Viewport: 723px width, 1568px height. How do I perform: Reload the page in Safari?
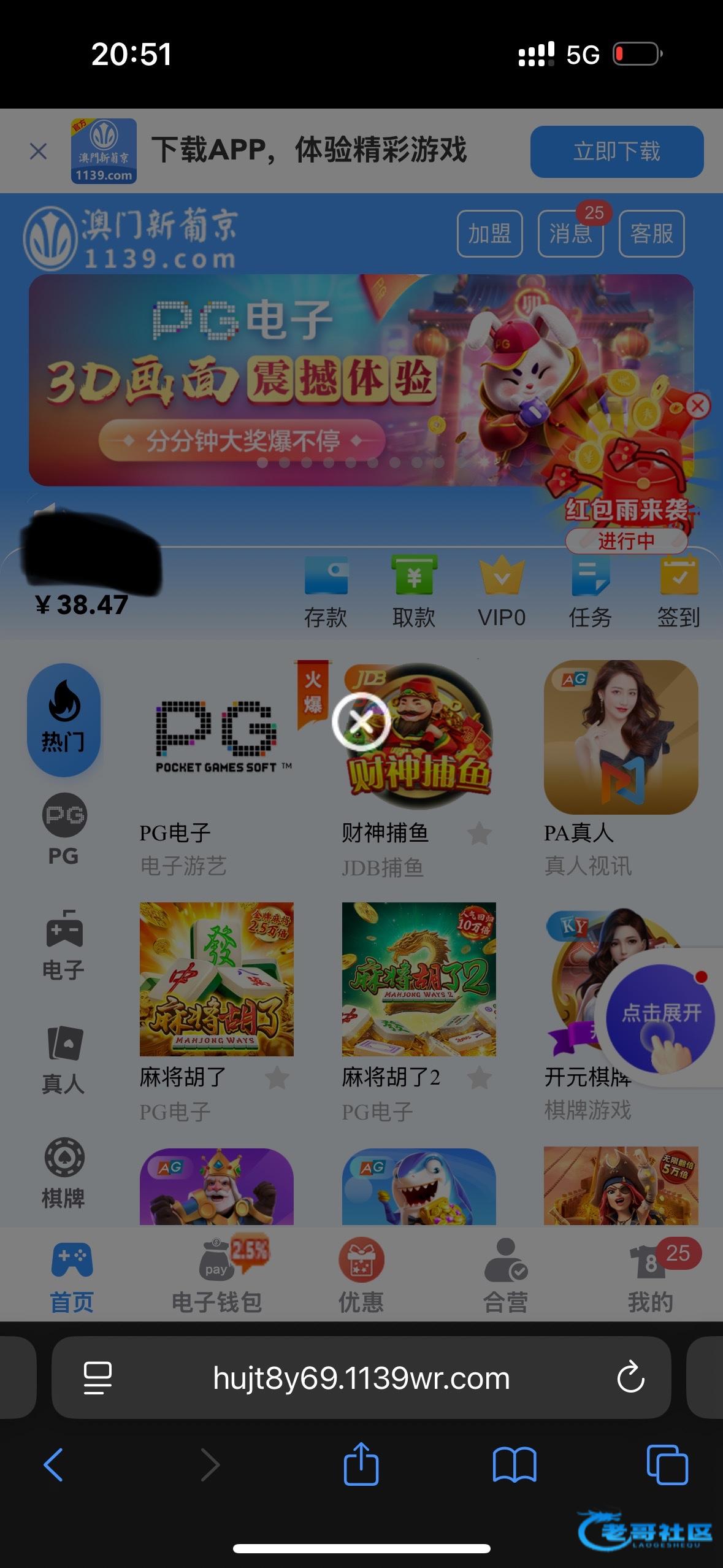(x=630, y=1378)
